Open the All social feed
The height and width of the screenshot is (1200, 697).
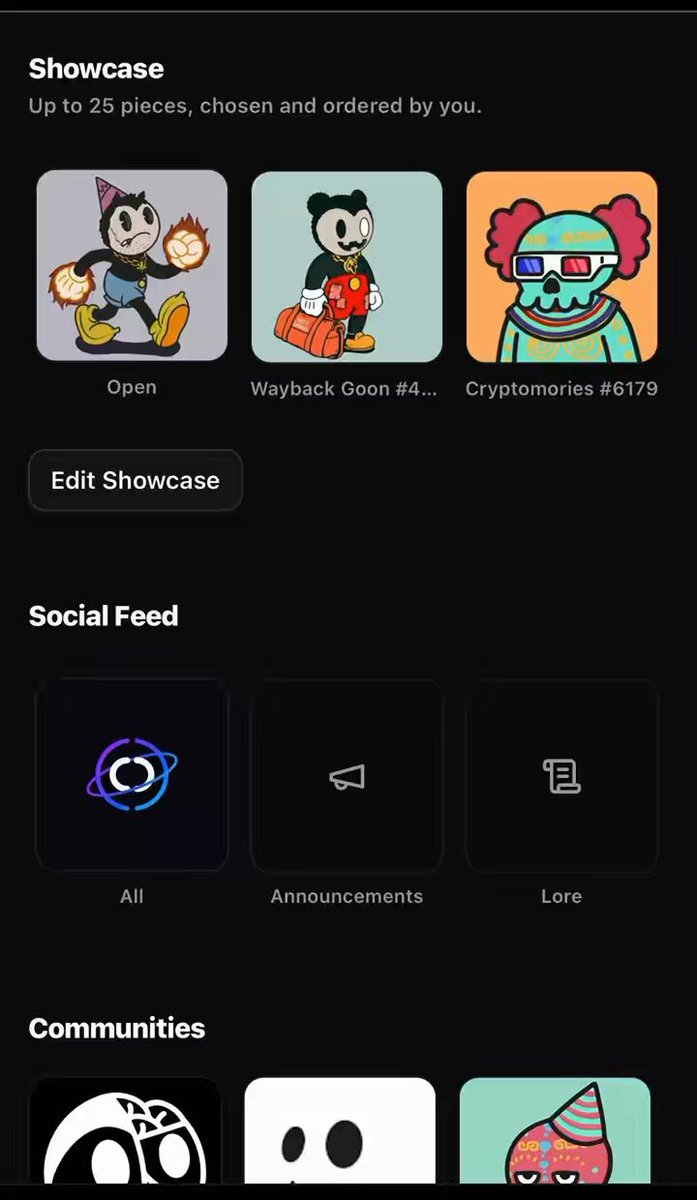pos(132,775)
